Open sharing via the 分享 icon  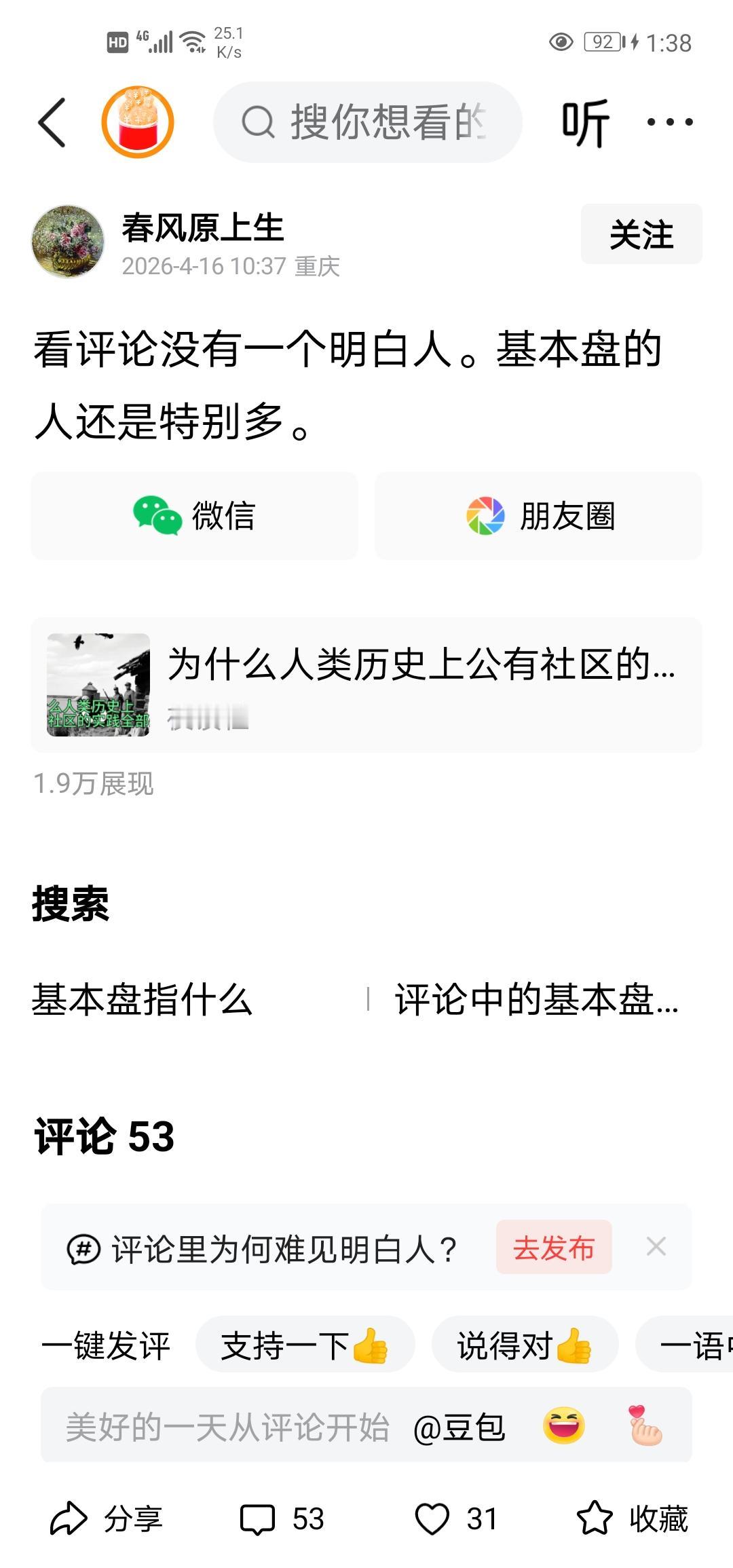point(109,1521)
